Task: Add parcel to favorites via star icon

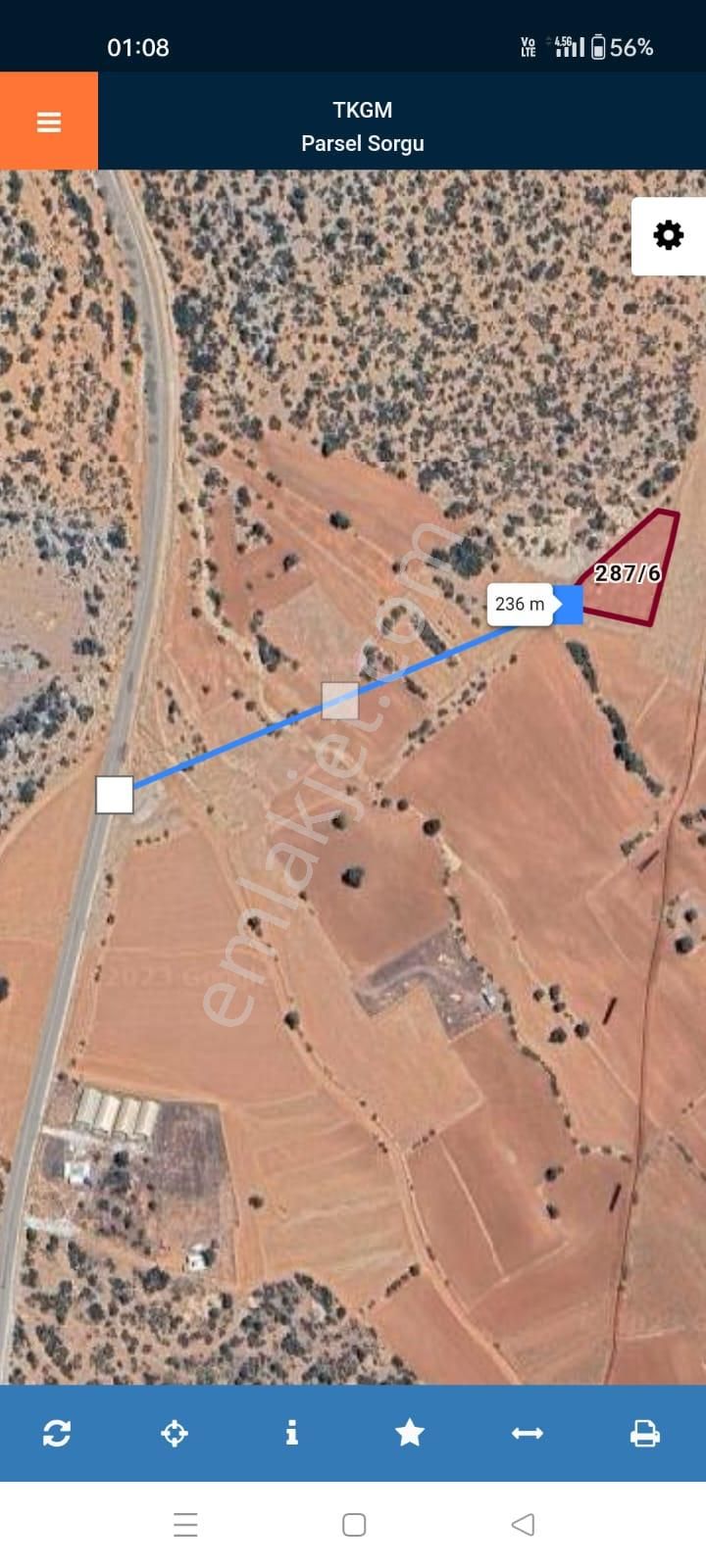Action: 410,1434
